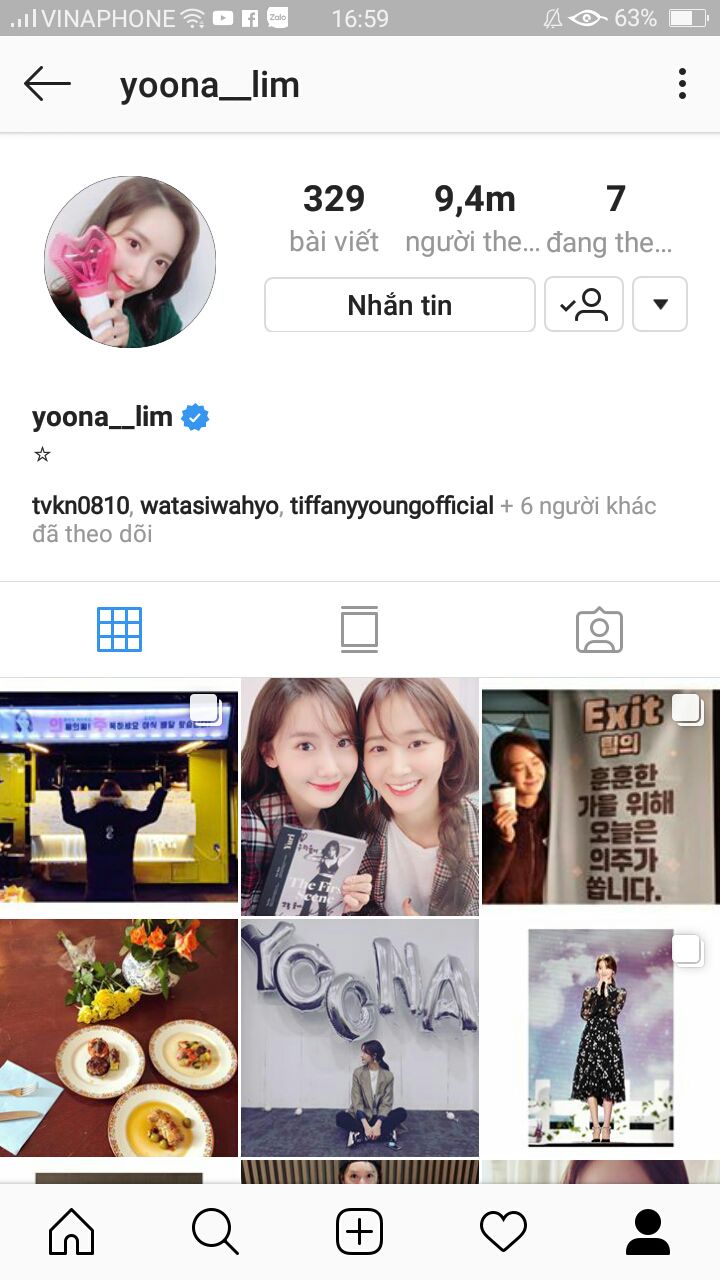Switch to grid view tab
Image resolution: width=720 pixels, height=1280 pixels.
click(119, 630)
